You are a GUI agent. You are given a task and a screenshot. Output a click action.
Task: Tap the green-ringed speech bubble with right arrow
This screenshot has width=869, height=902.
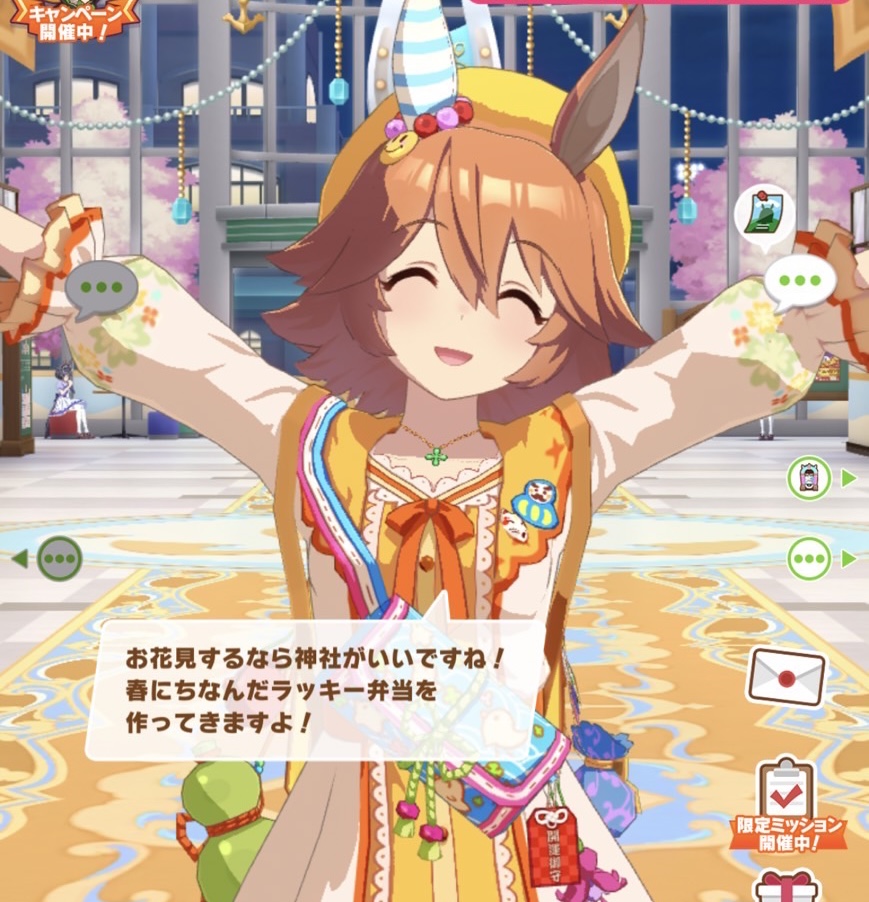click(x=809, y=558)
